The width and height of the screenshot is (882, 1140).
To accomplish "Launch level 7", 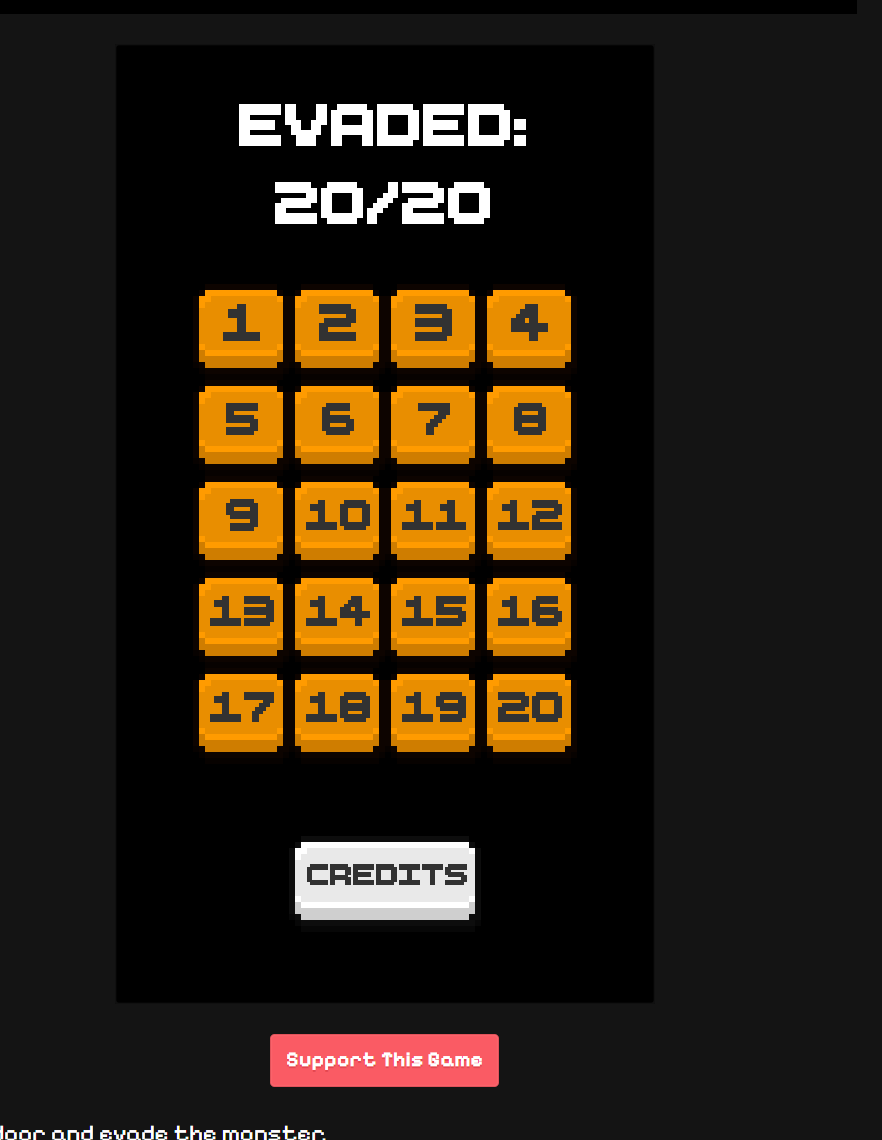I will (x=433, y=422).
